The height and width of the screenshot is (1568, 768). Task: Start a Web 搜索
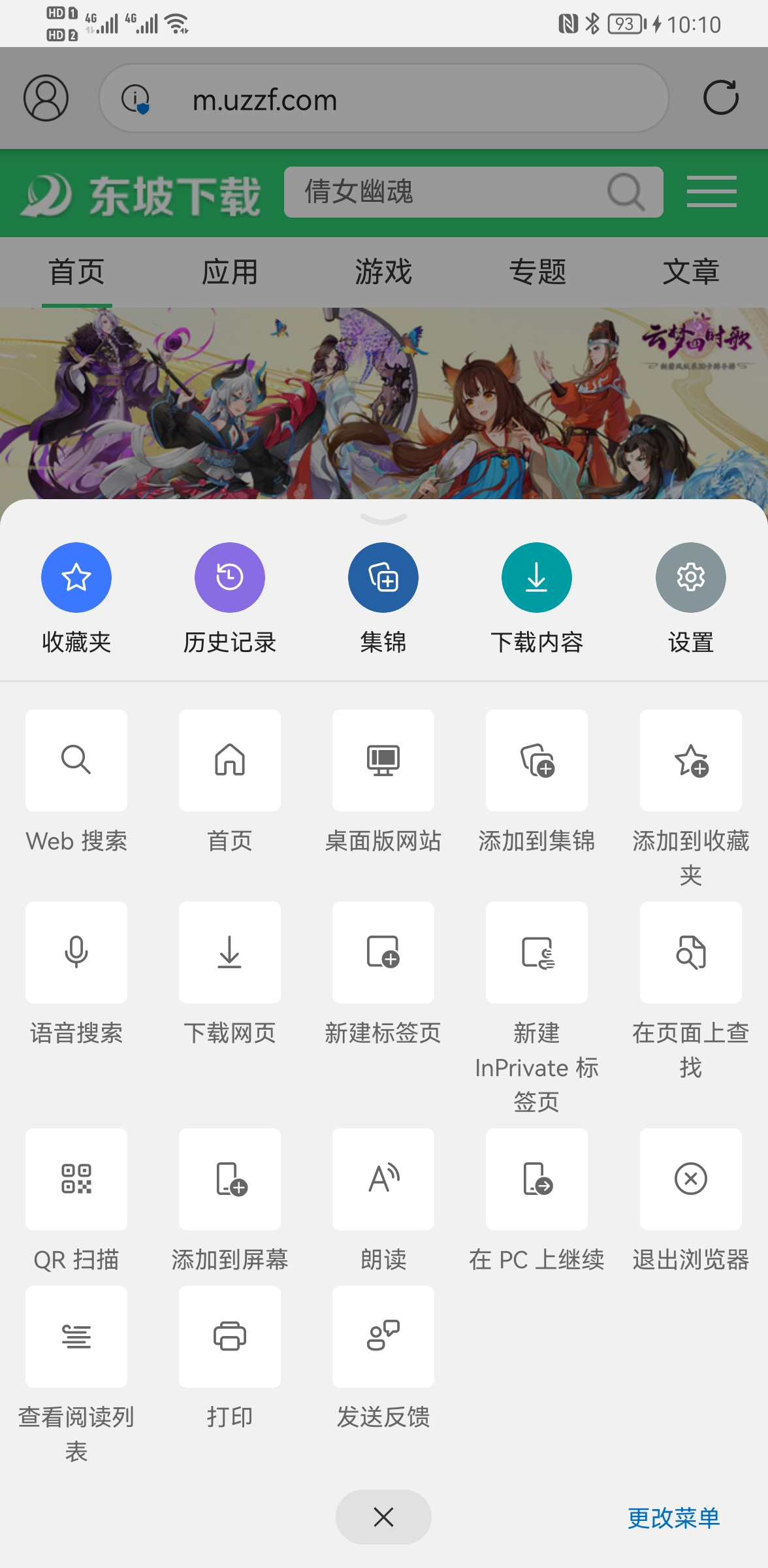coord(76,760)
